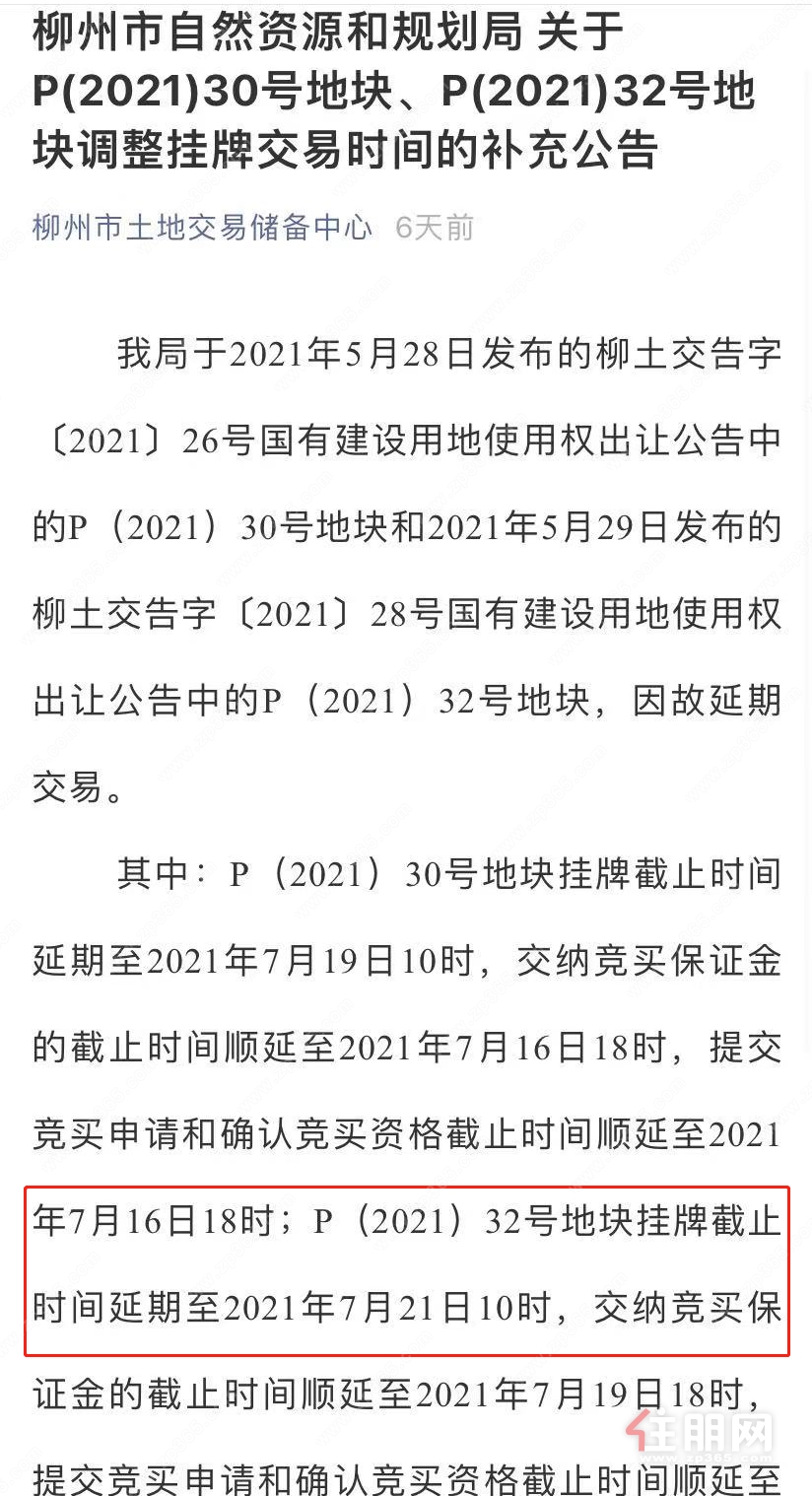This screenshot has width=812, height=1496.
Task: Open the 柳州市土地交易储备中心 account link
Action: [203, 228]
